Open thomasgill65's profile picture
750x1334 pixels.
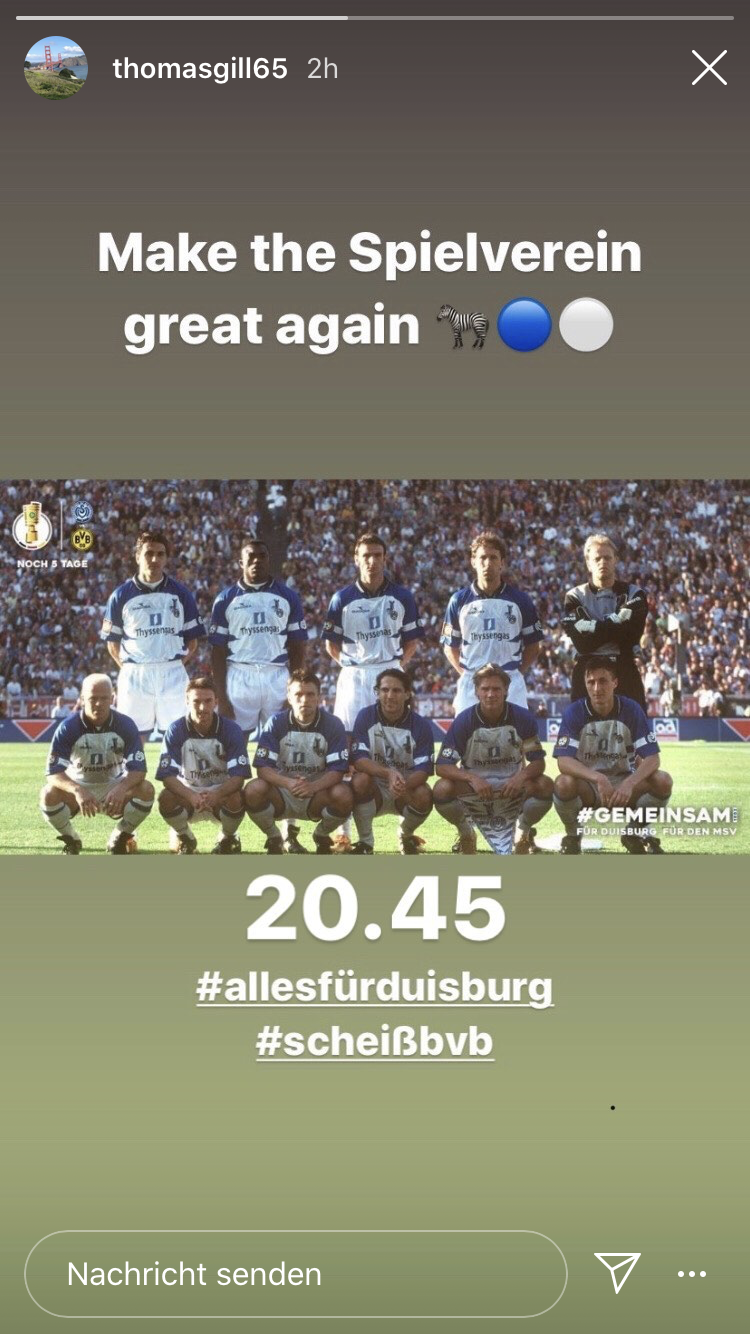(56, 68)
